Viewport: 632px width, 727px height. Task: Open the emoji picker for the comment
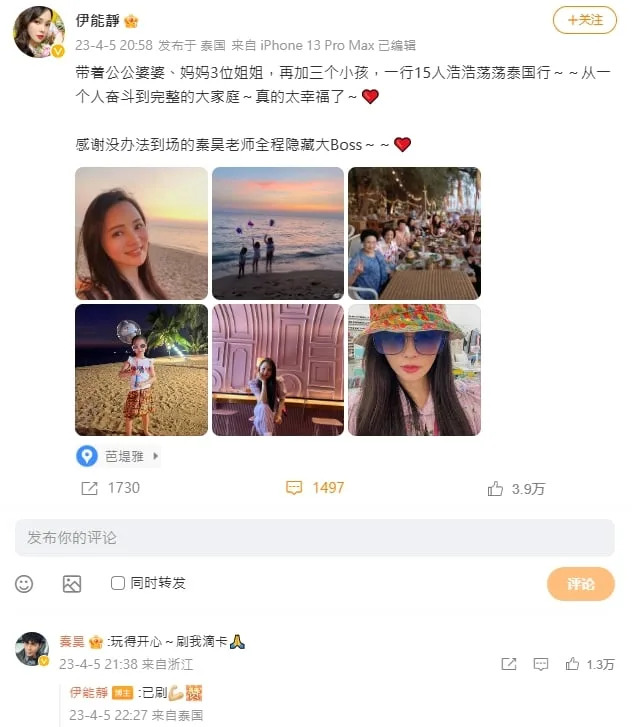(24, 583)
